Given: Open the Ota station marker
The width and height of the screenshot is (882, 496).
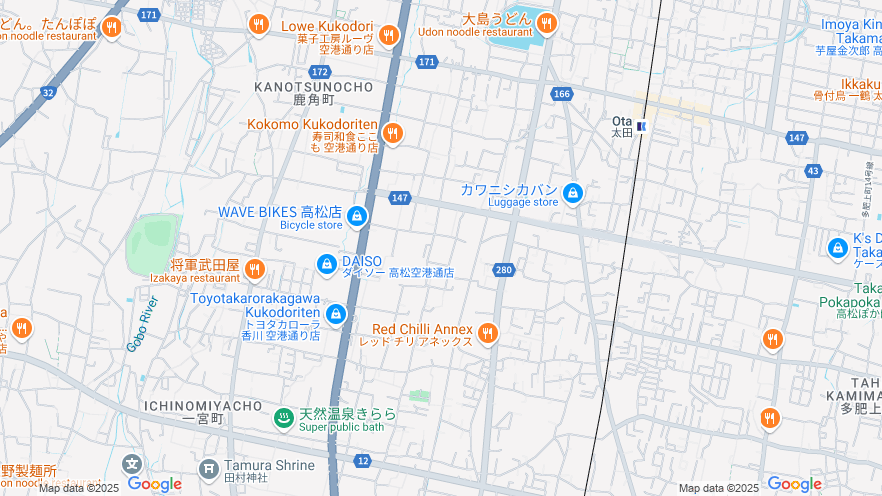Looking at the screenshot, I should coord(641,126).
